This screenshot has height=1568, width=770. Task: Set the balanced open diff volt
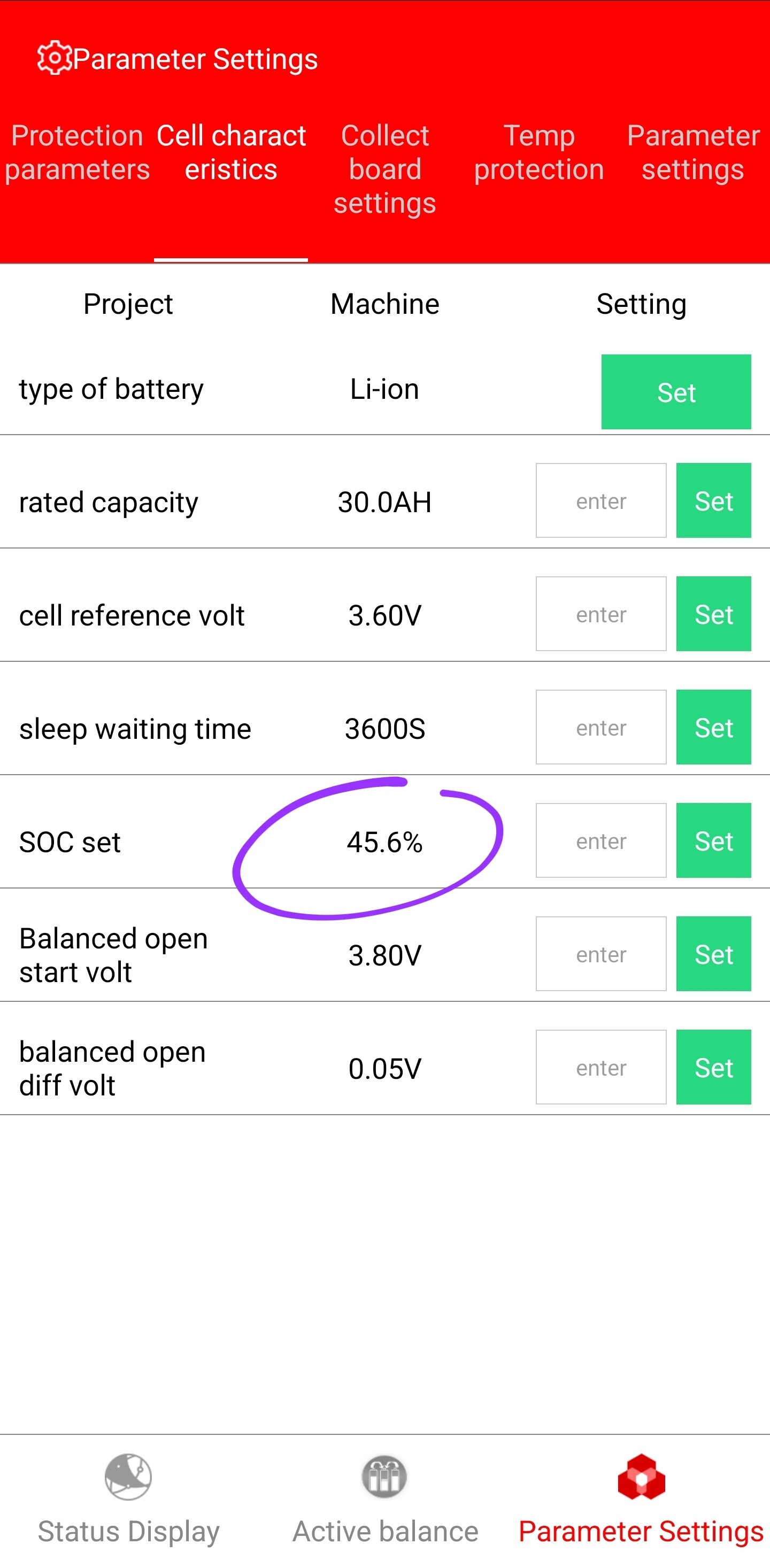pyautogui.click(x=713, y=1067)
